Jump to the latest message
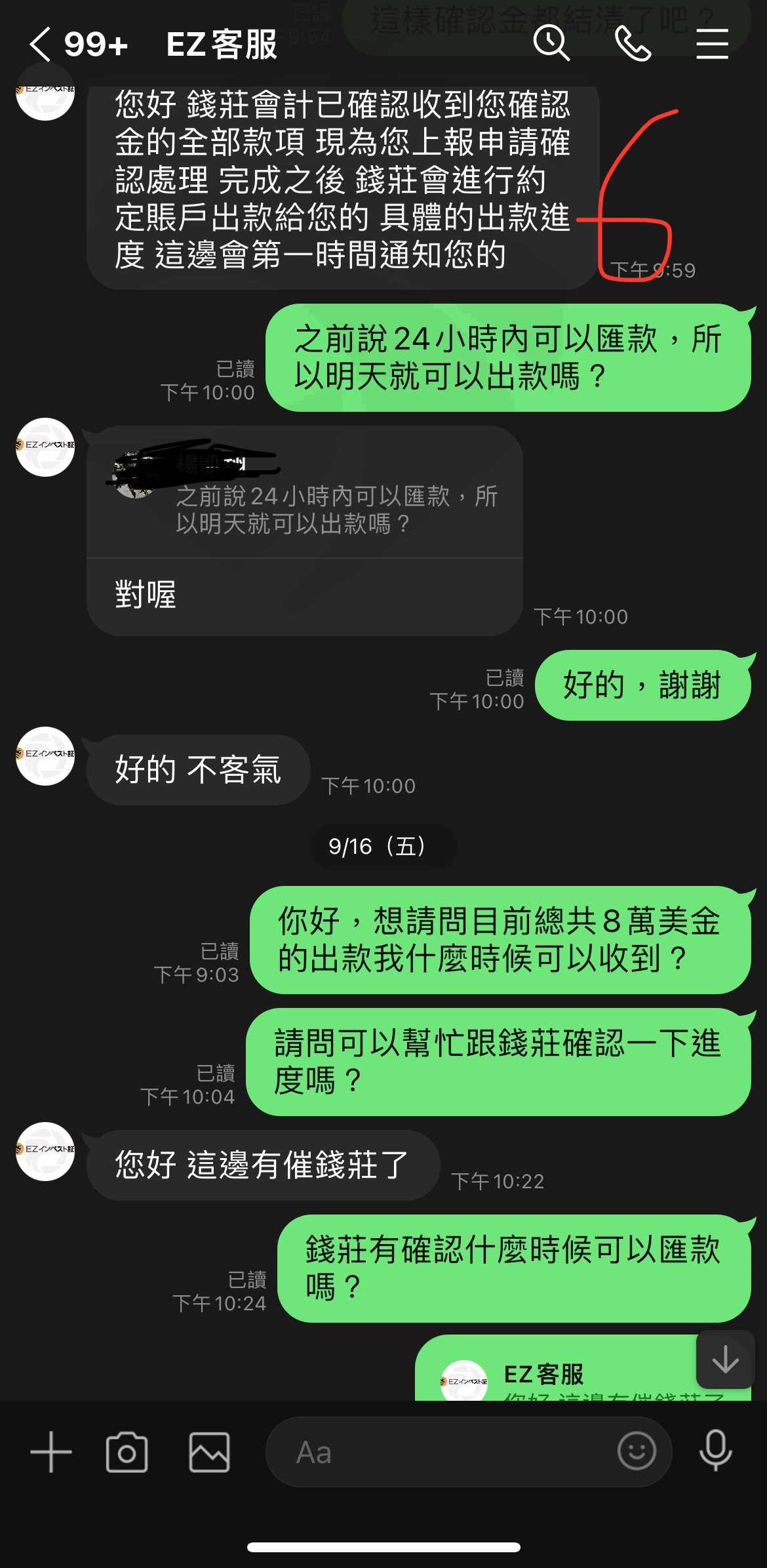The height and width of the screenshot is (1568, 767). (725, 1359)
